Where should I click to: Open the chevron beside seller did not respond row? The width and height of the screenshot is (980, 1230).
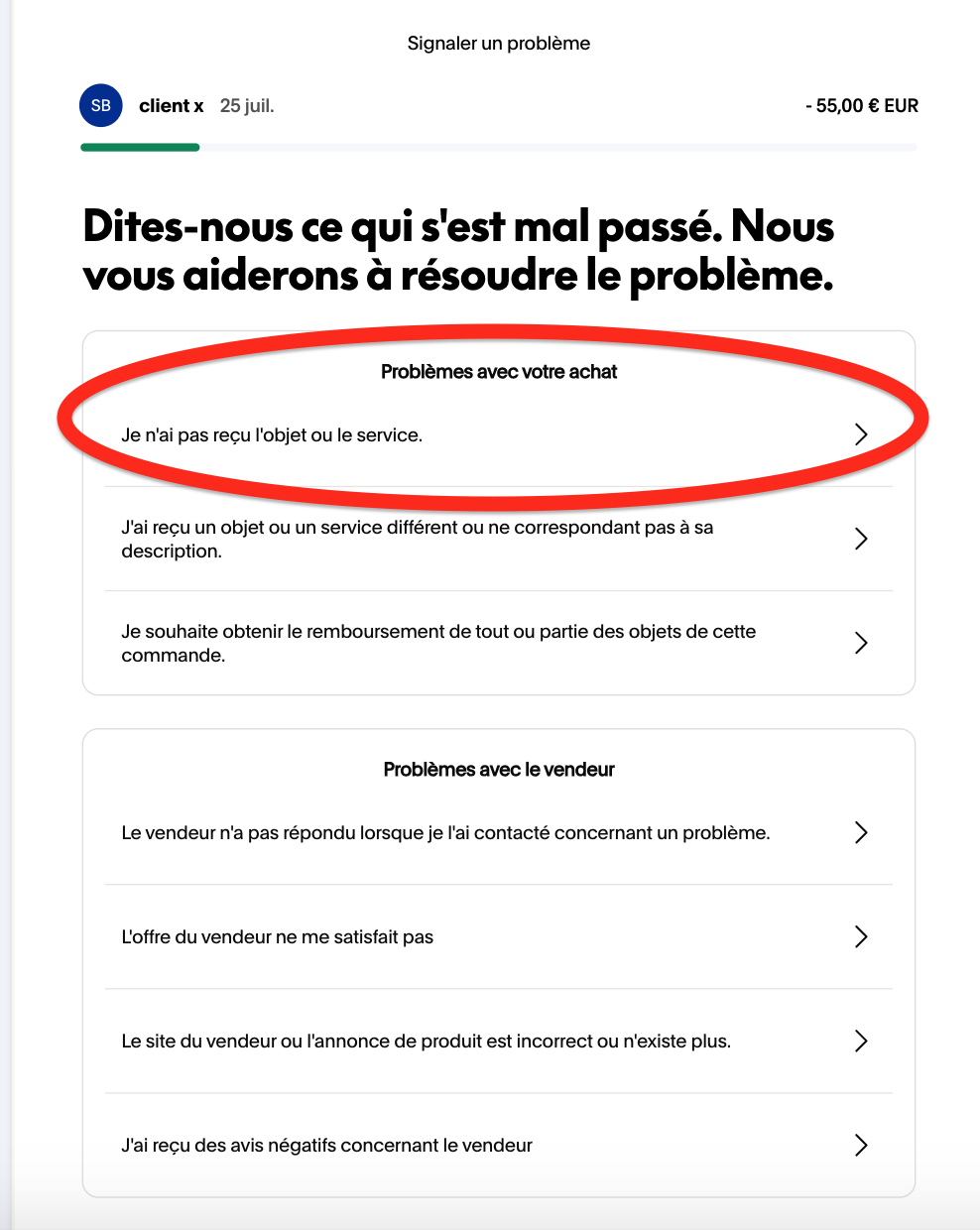861,832
